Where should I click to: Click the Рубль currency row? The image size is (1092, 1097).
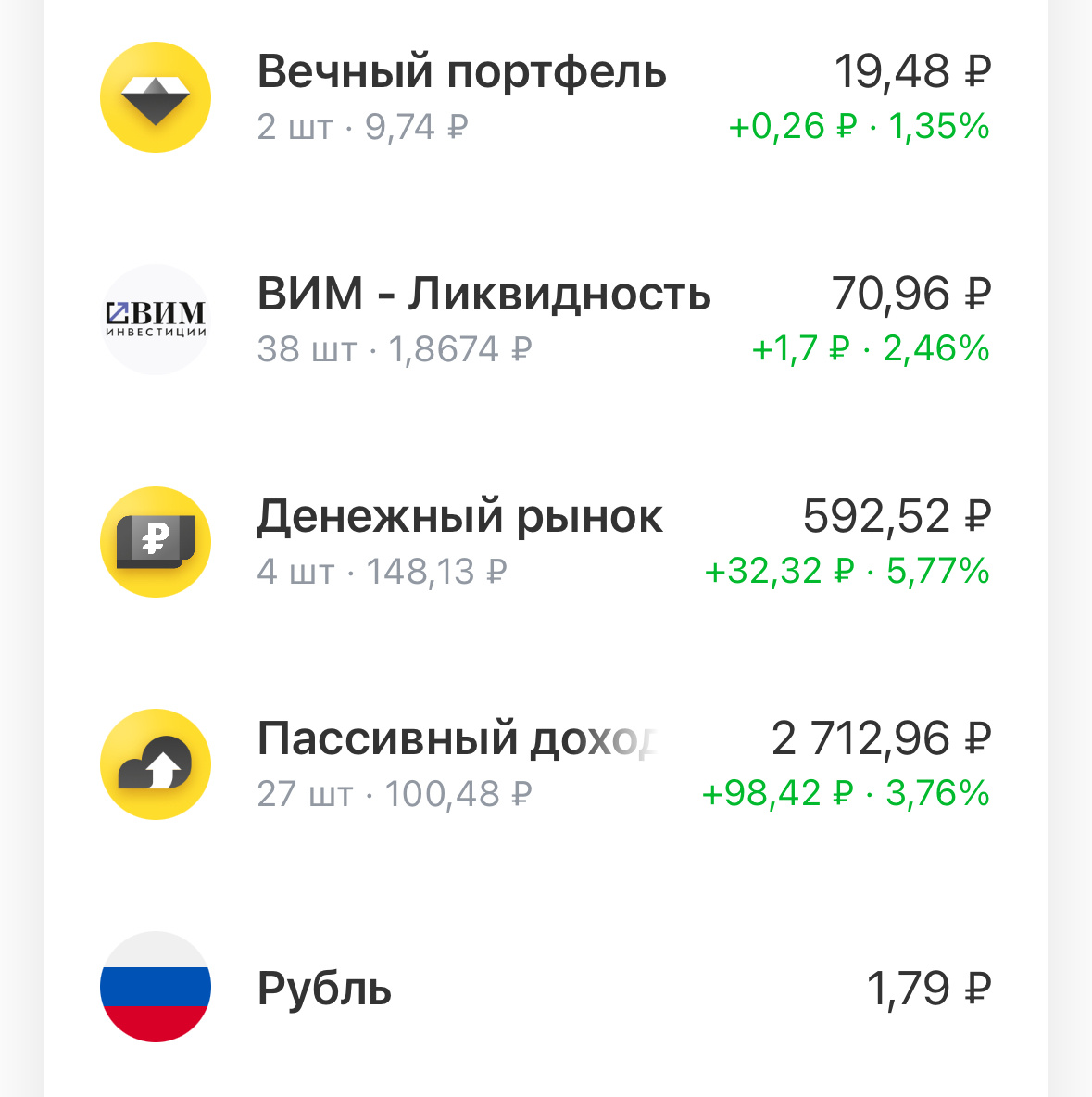(324, 987)
